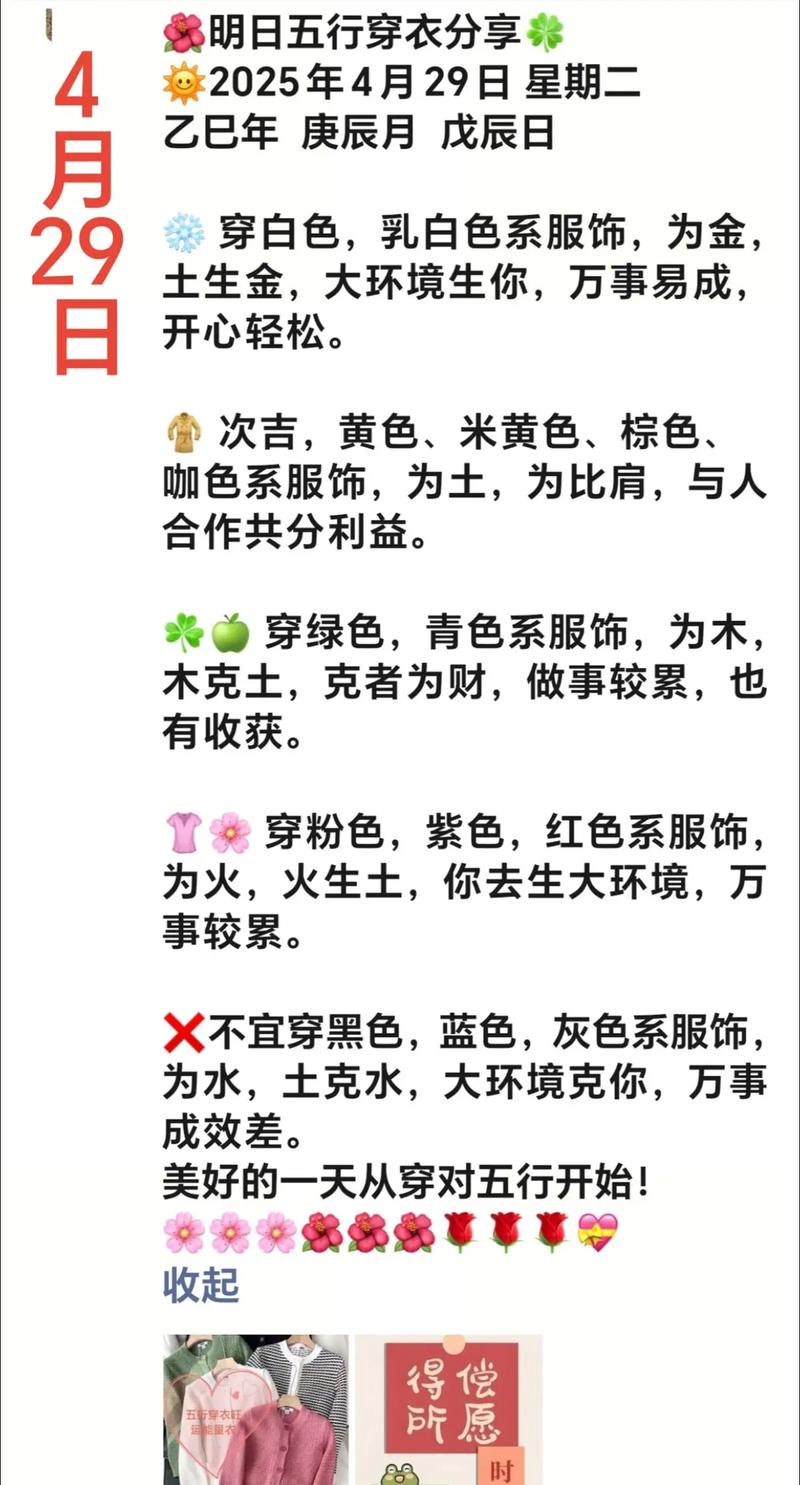Screen dimensions: 800x1485
Task: Open the 得偿所愿 picture
Action: [449, 1410]
